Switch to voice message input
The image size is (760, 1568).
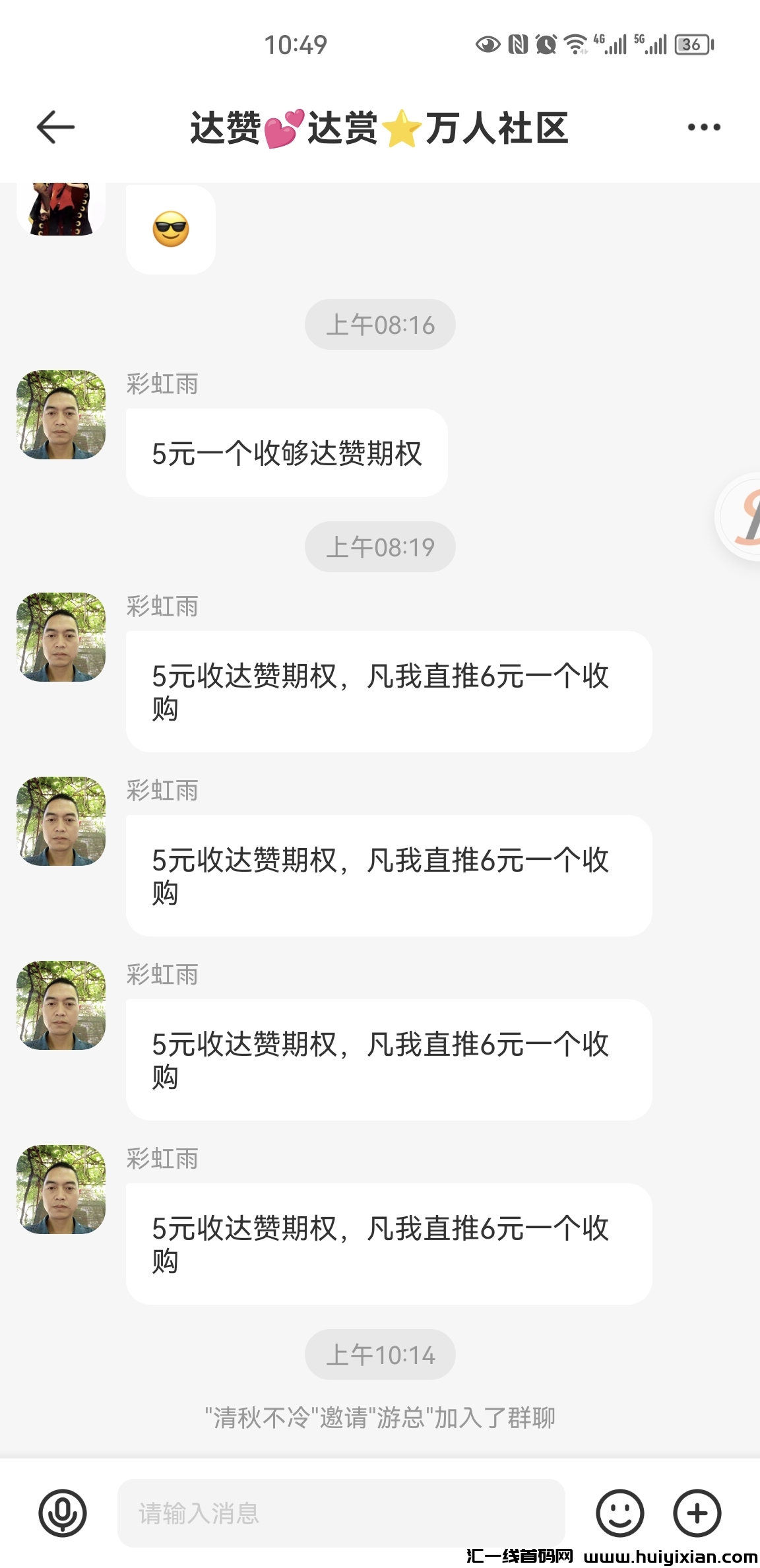(63, 1513)
